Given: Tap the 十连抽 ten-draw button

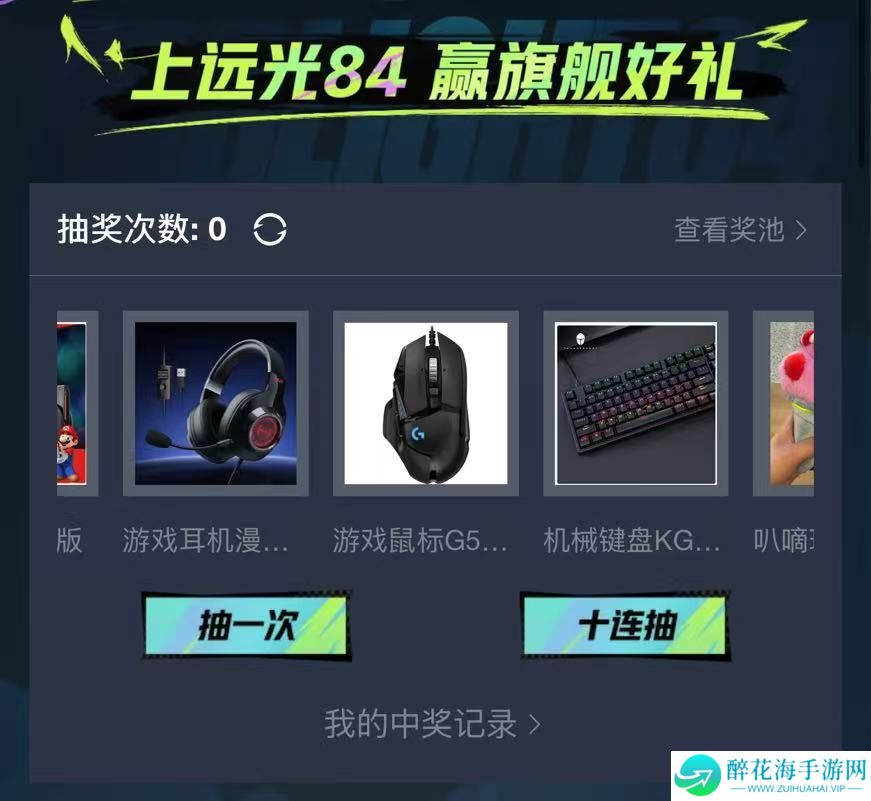Looking at the screenshot, I should 625,626.
